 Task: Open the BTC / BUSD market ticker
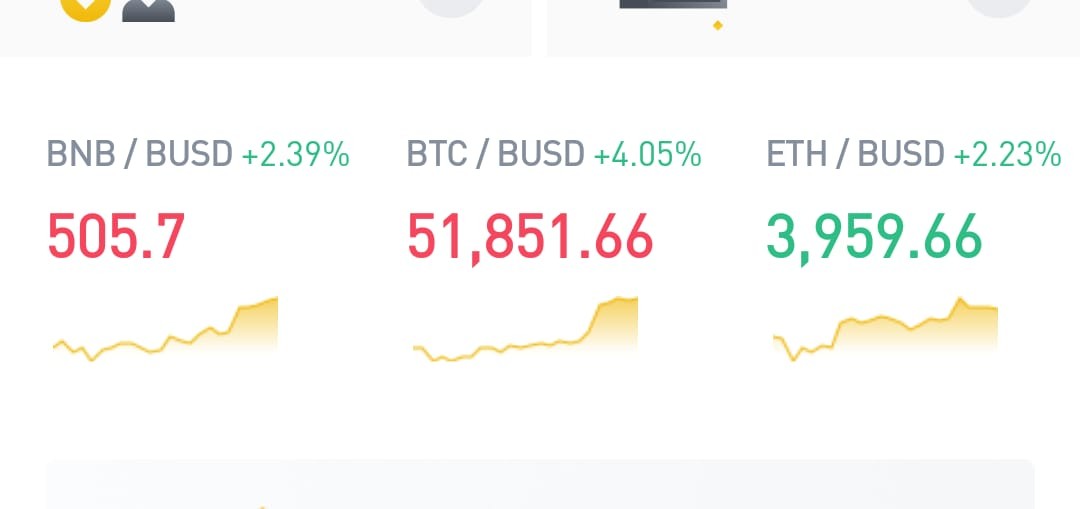554,249
